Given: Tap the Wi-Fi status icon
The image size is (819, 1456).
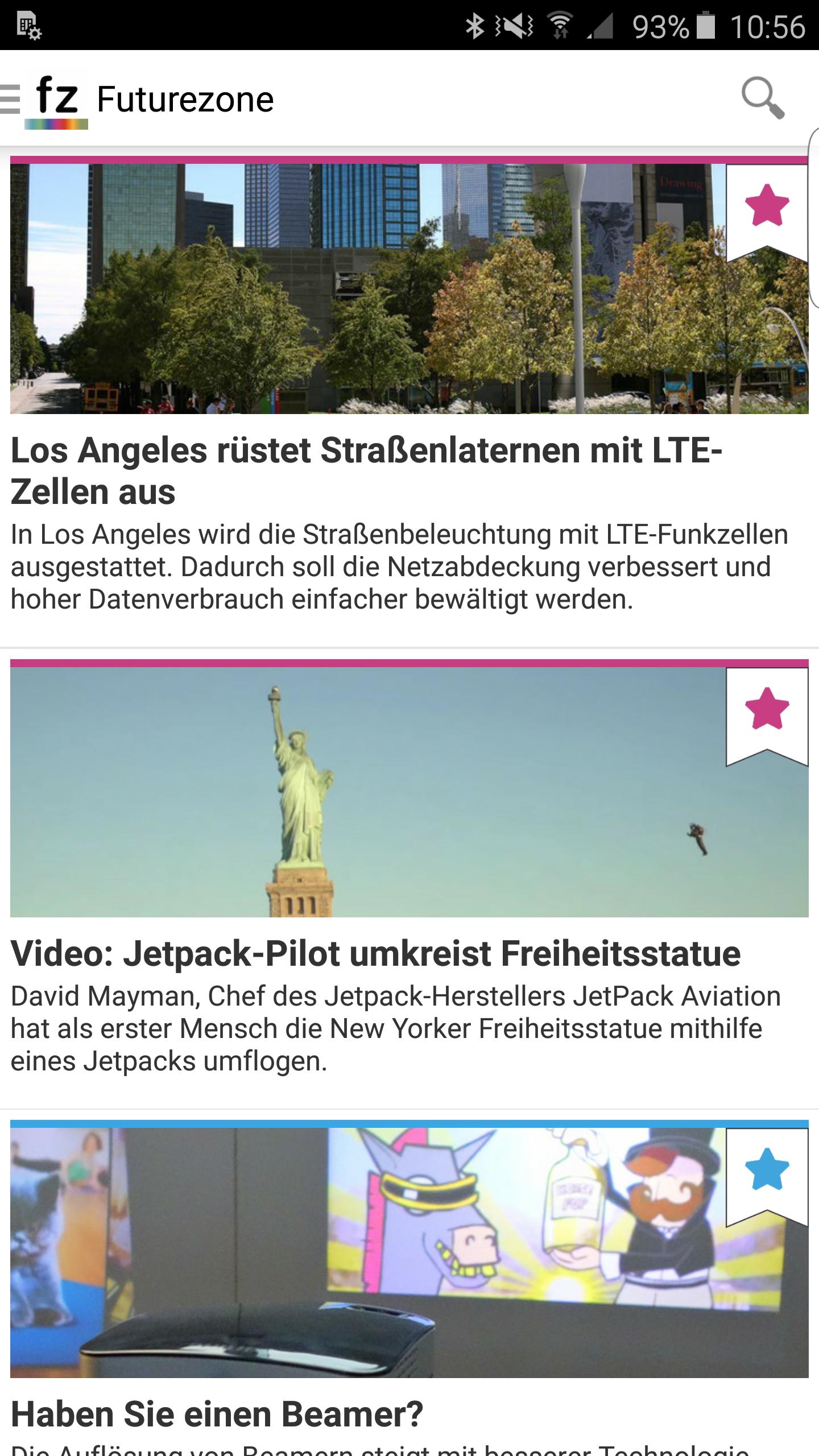Looking at the screenshot, I should click(559, 24).
